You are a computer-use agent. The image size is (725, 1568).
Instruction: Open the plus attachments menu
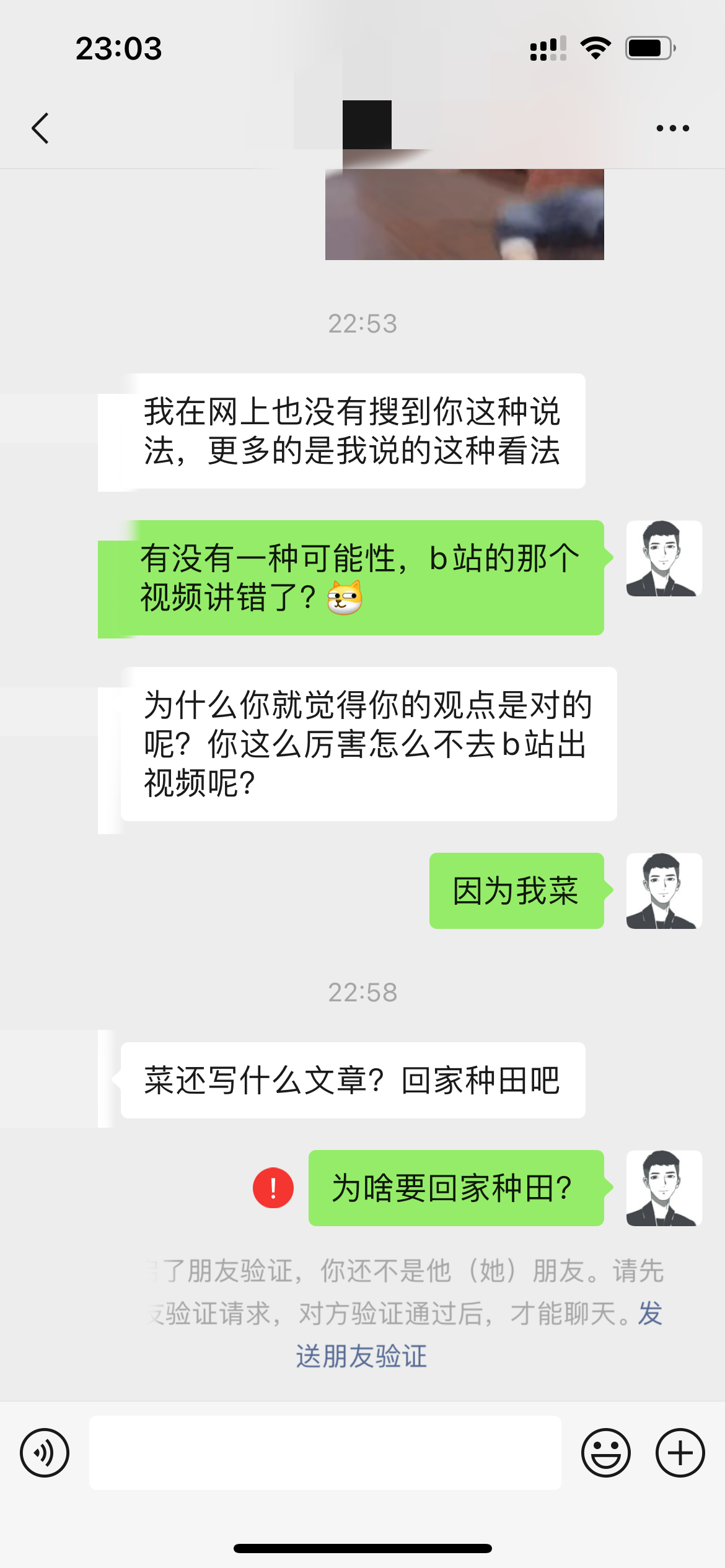click(680, 1452)
